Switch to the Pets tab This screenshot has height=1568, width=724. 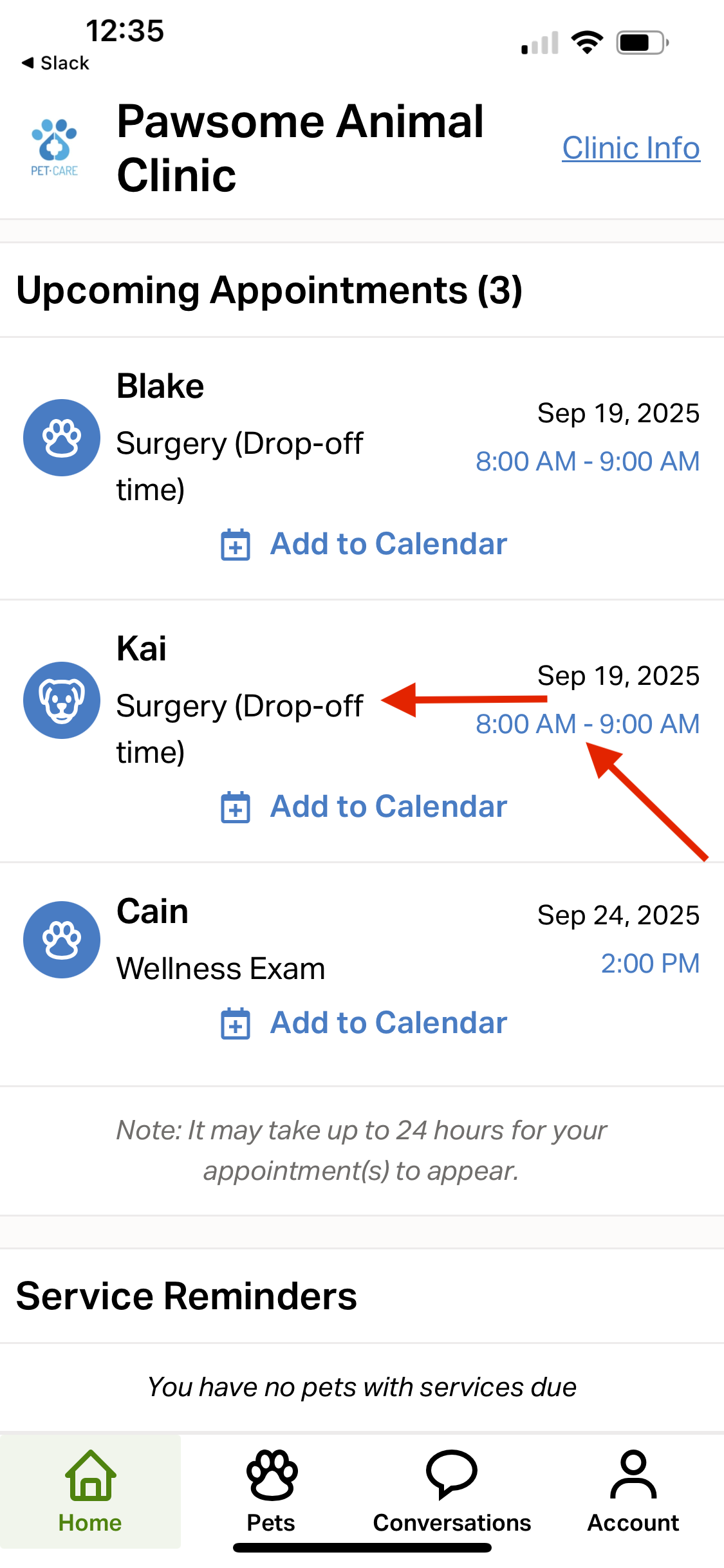(x=271, y=1491)
